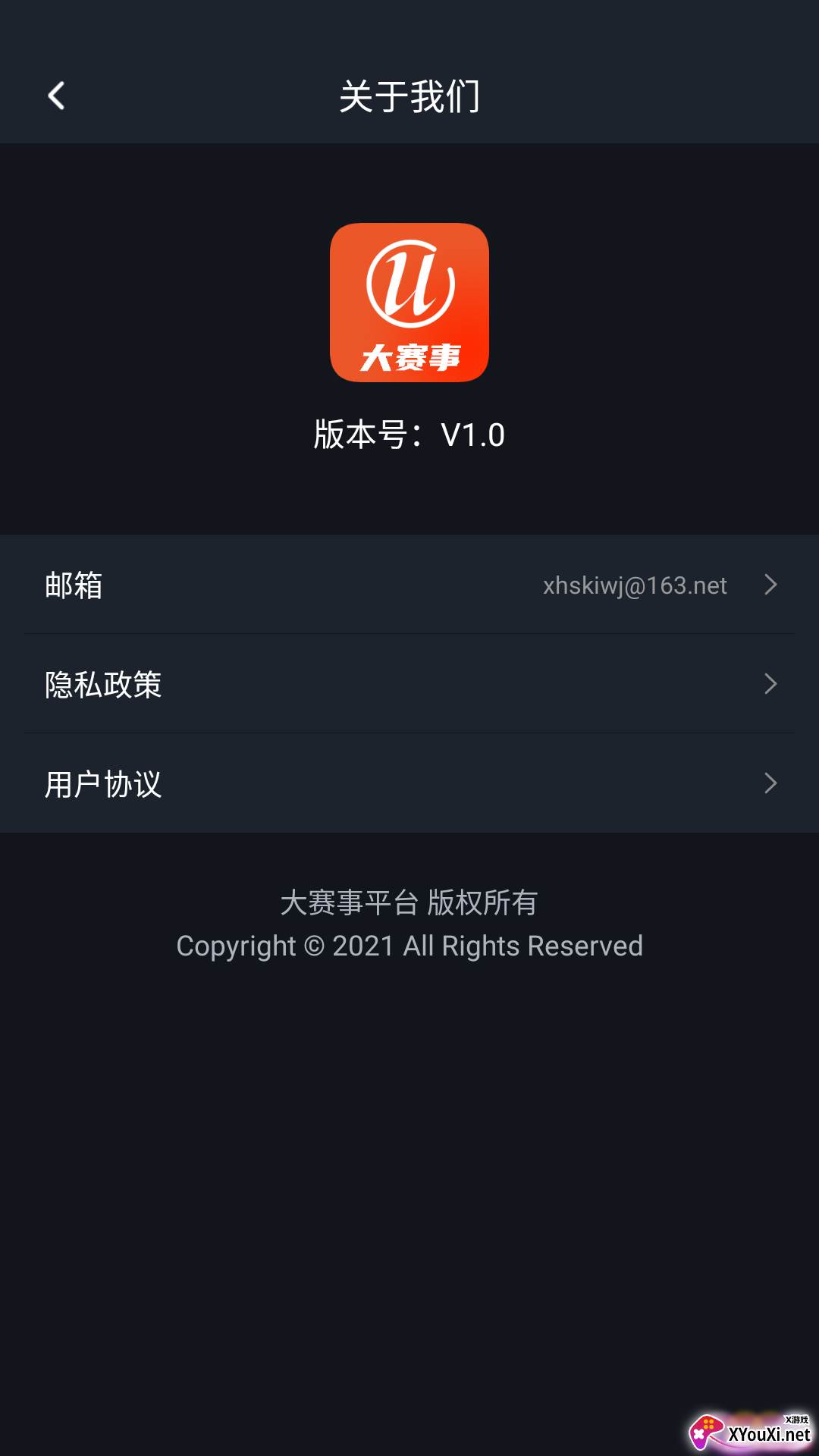
Task: Open the 隐私政策 privacy policy
Action: pyautogui.click(x=409, y=684)
